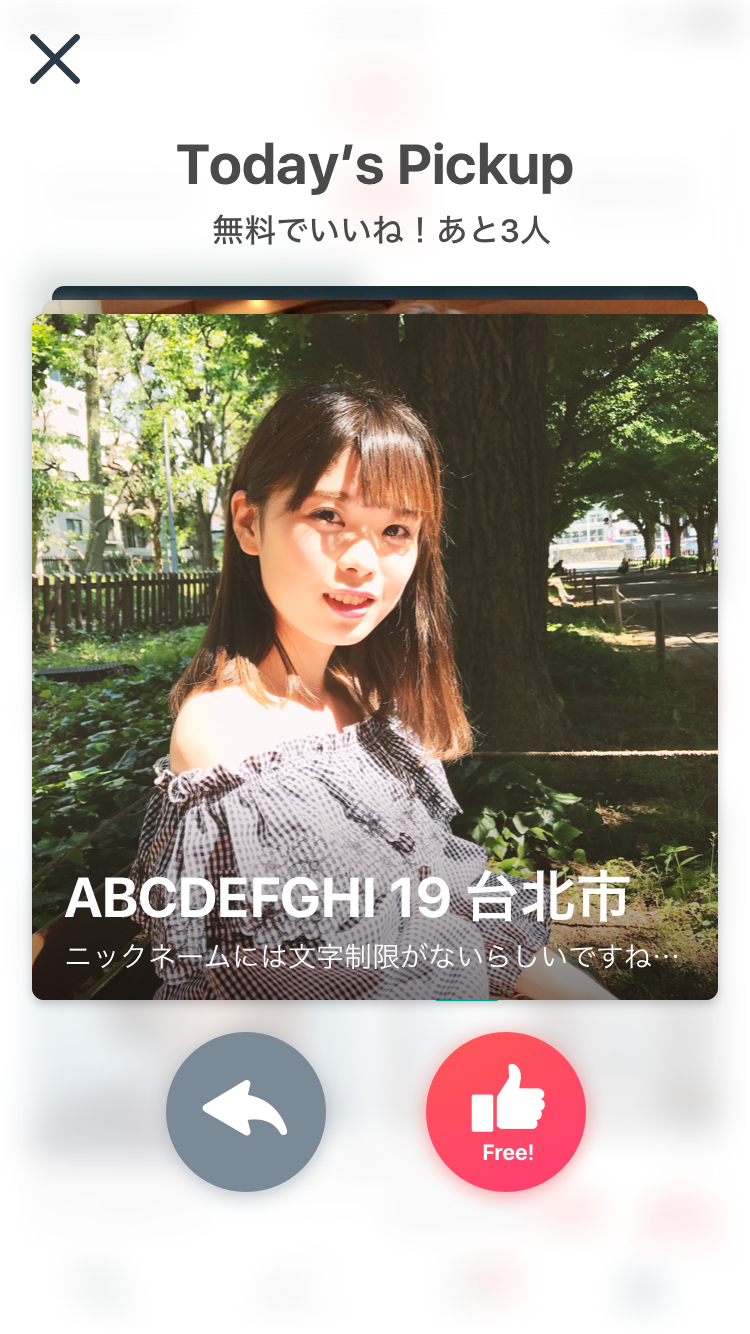Tap the gray undo arrow button

[x=246, y=1112]
